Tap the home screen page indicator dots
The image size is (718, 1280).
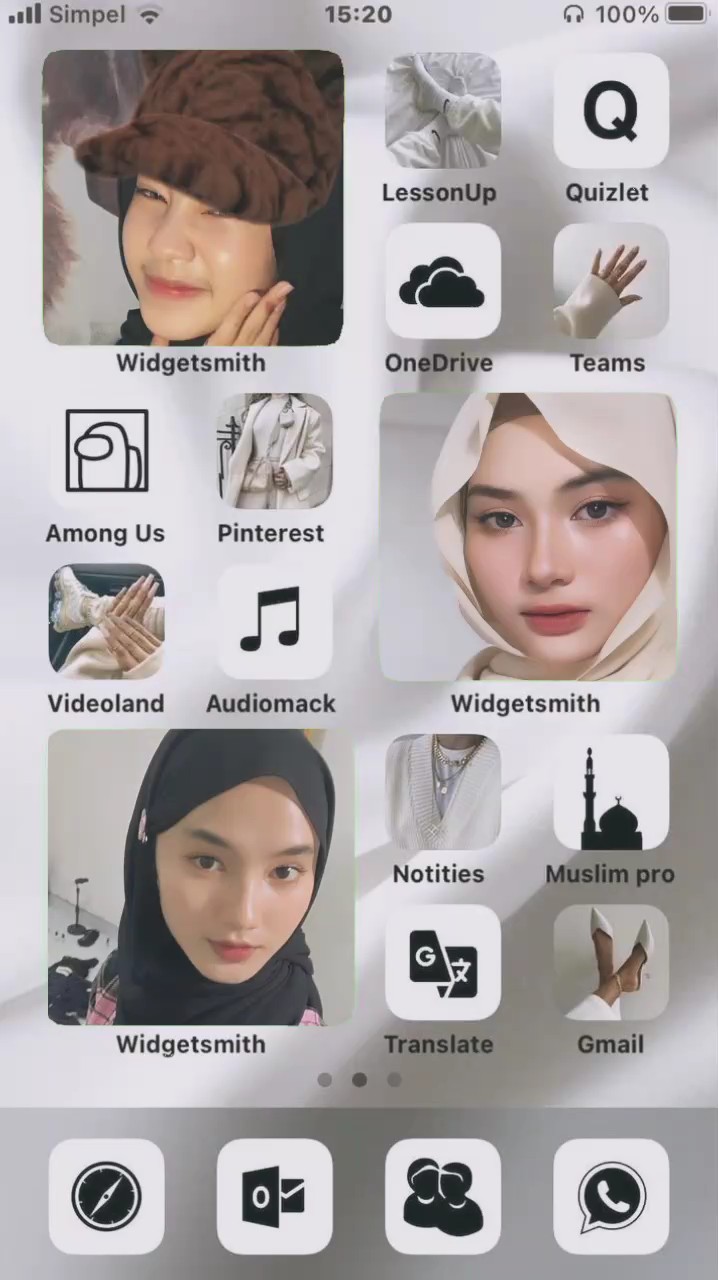click(359, 1080)
